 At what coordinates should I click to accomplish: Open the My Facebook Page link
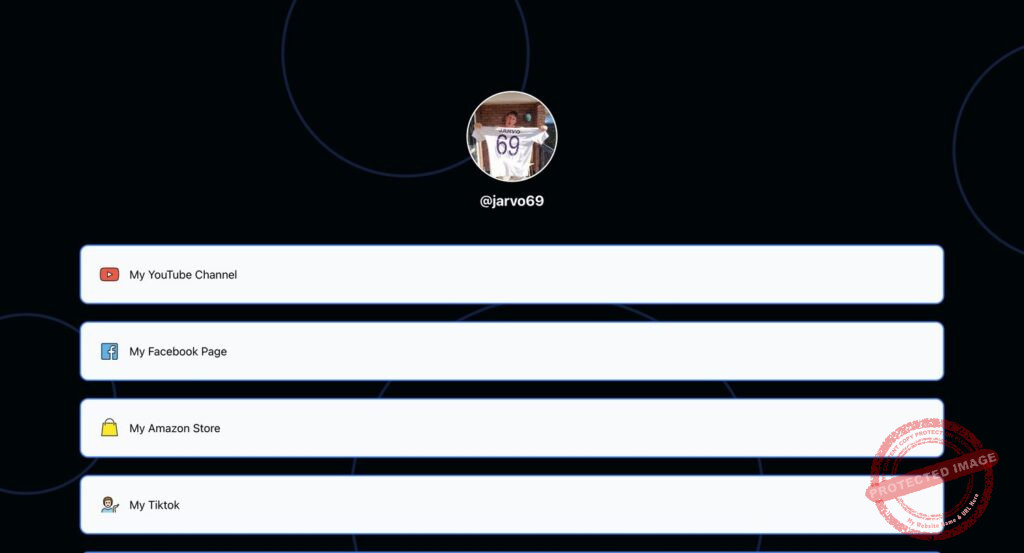point(511,351)
